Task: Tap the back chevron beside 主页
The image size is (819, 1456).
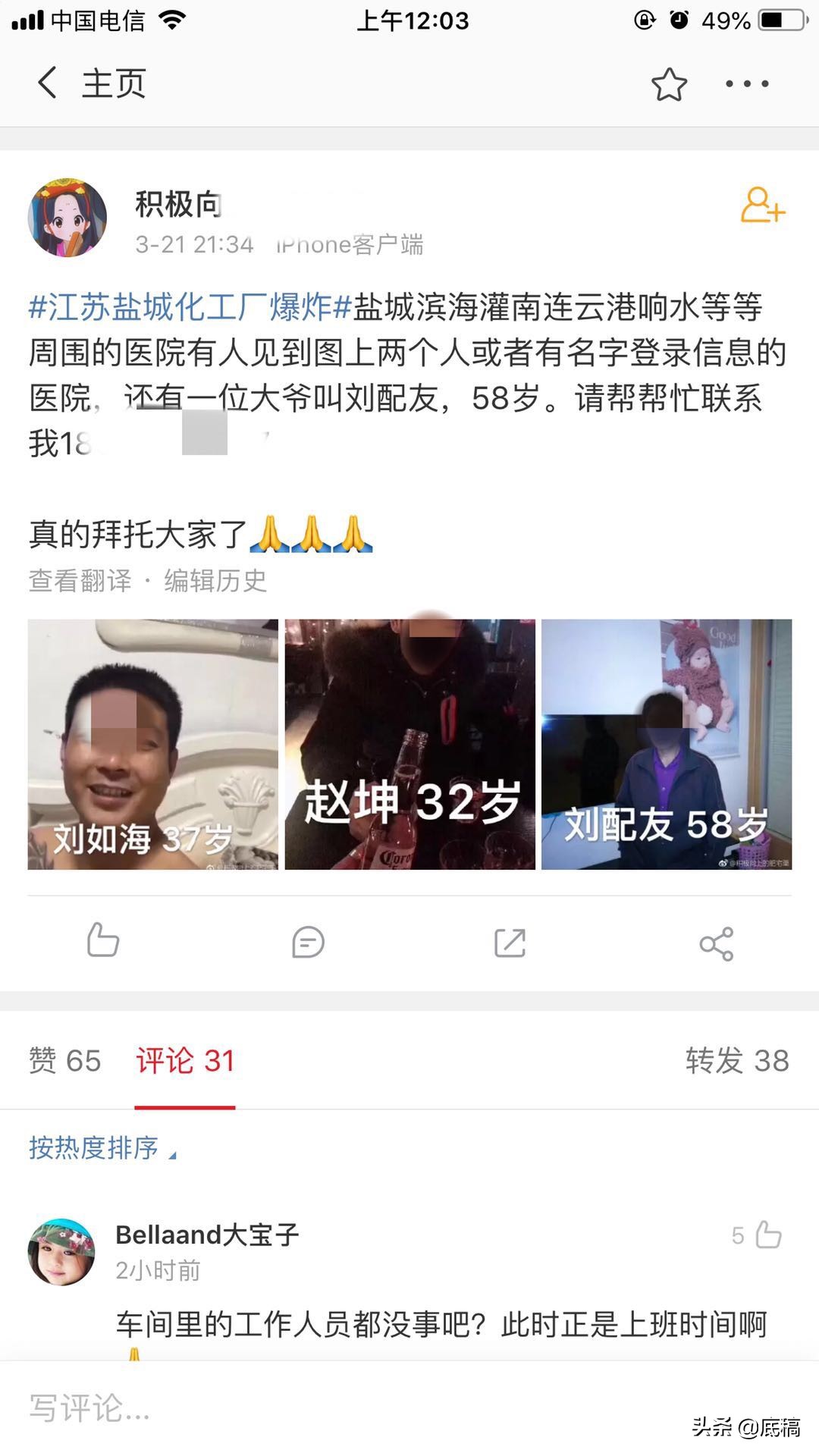Action: [47, 83]
